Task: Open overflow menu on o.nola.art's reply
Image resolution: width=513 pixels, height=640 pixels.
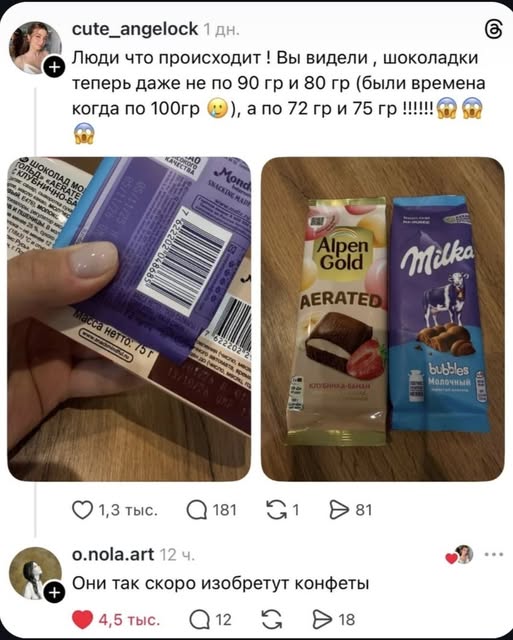Action: pos(494,554)
